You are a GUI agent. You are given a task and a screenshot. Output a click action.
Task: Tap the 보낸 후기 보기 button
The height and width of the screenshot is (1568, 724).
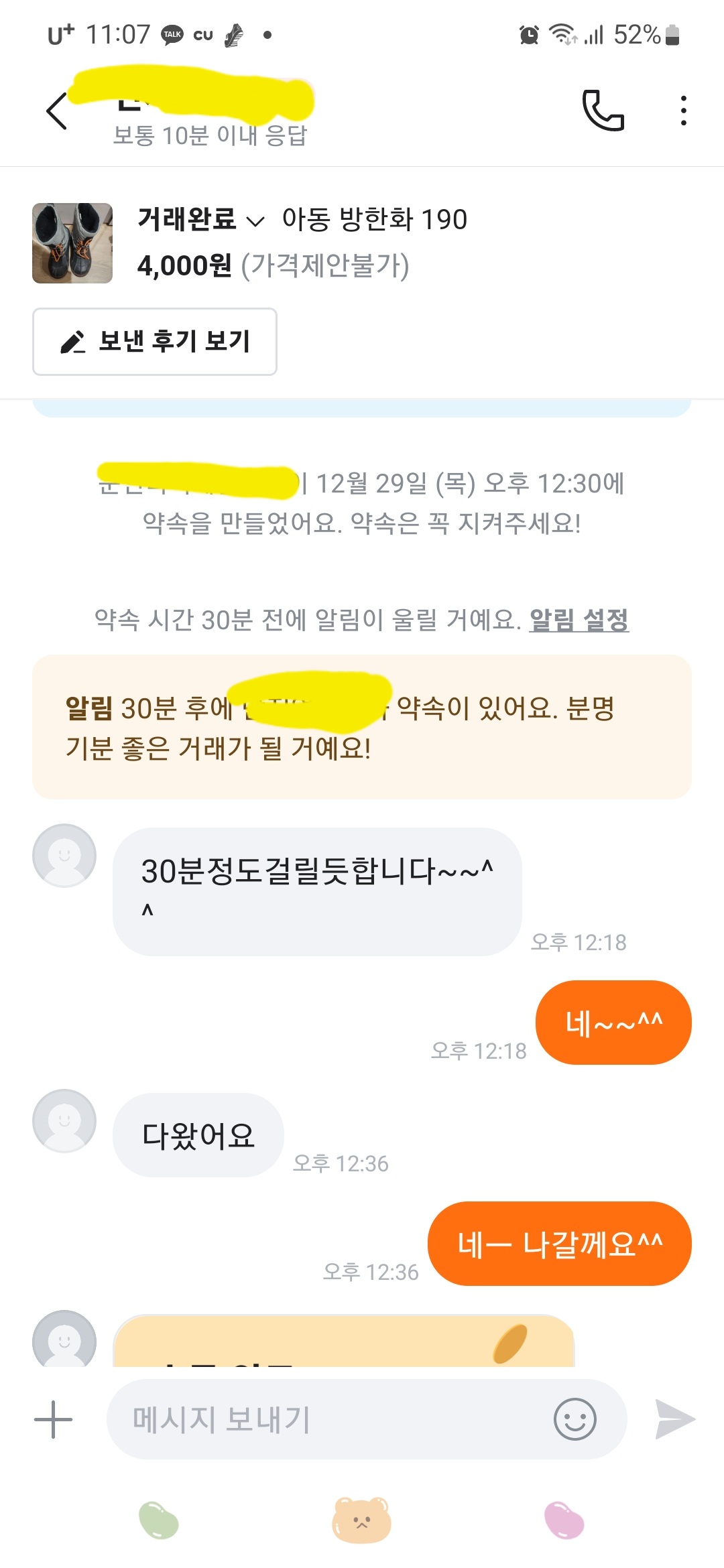pos(155,342)
